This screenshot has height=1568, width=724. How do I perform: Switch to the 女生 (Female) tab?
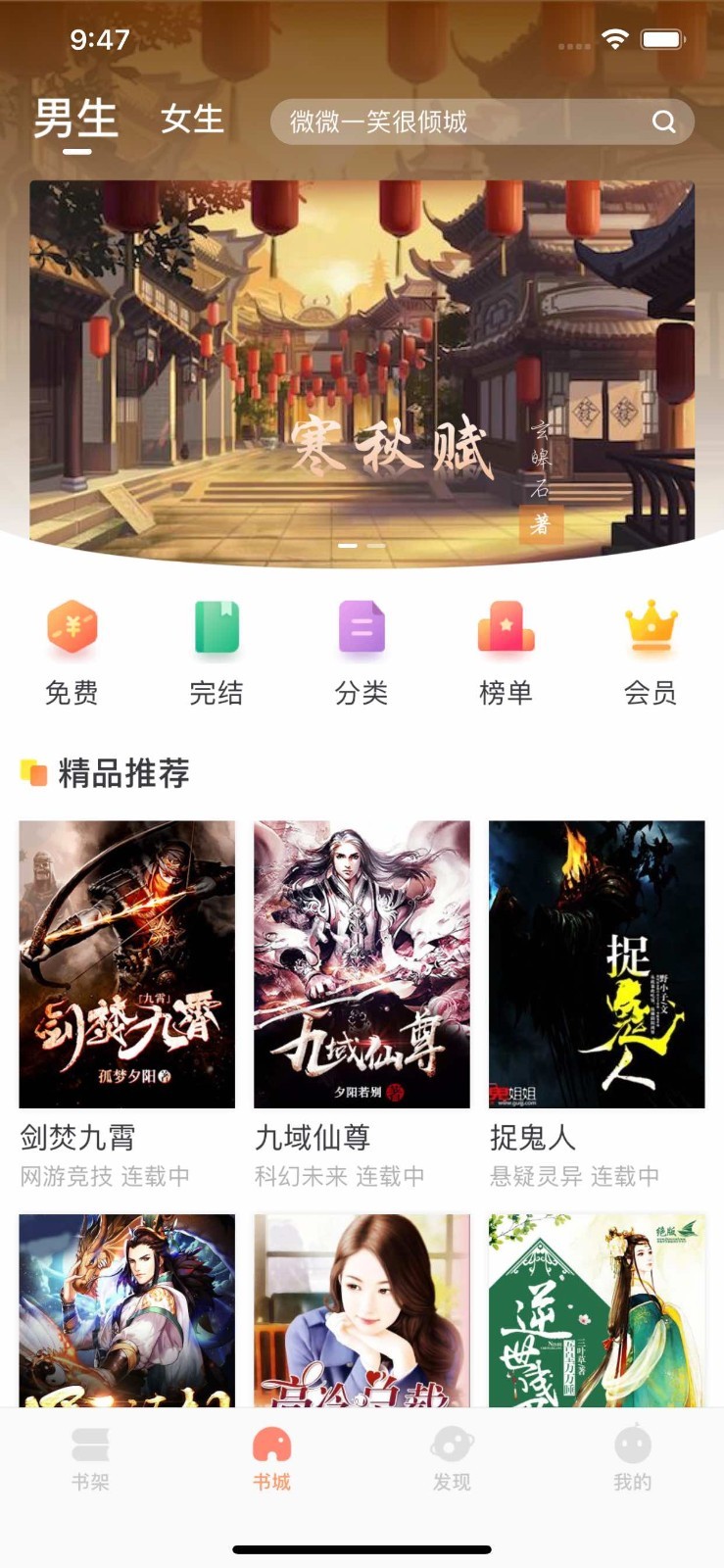(x=192, y=120)
